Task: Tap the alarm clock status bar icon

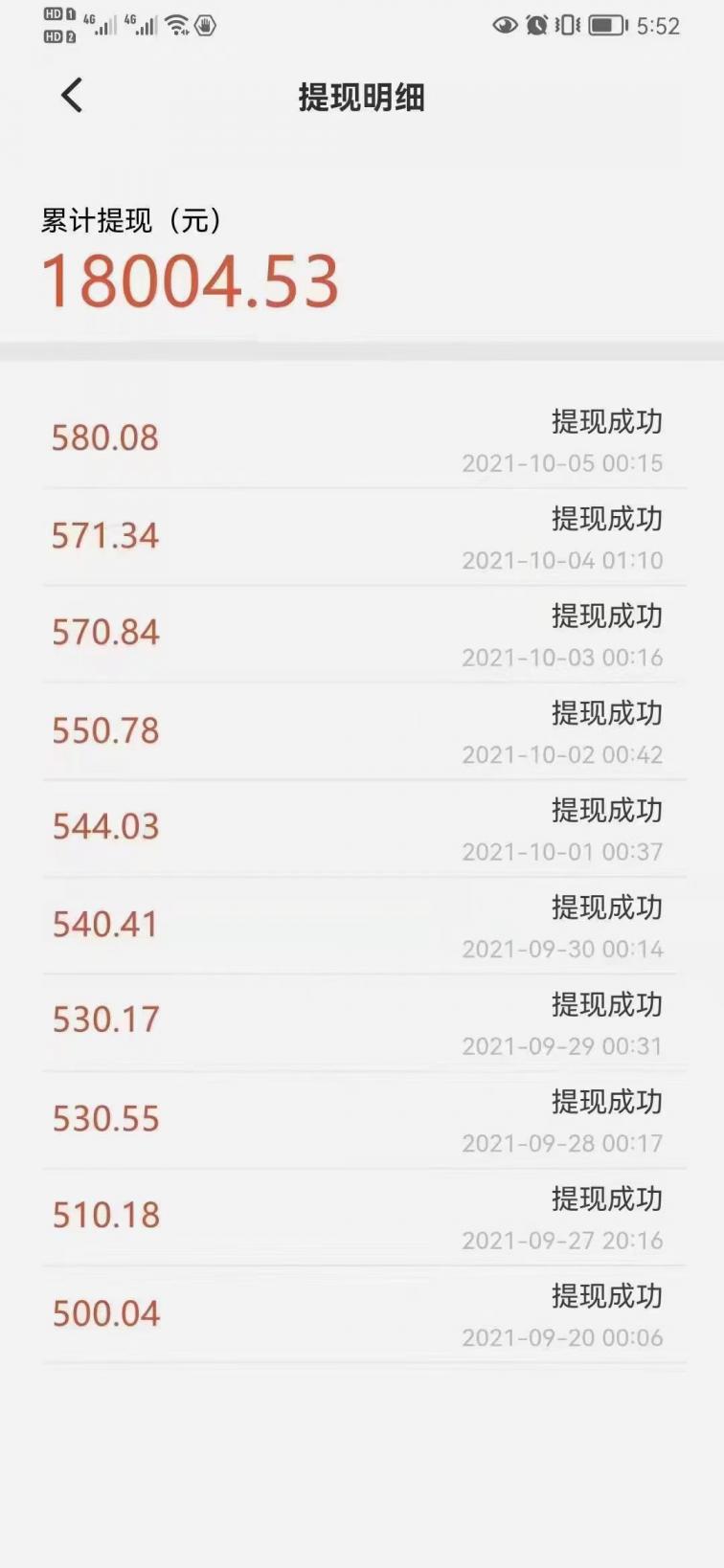Action: tap(539, 26)
